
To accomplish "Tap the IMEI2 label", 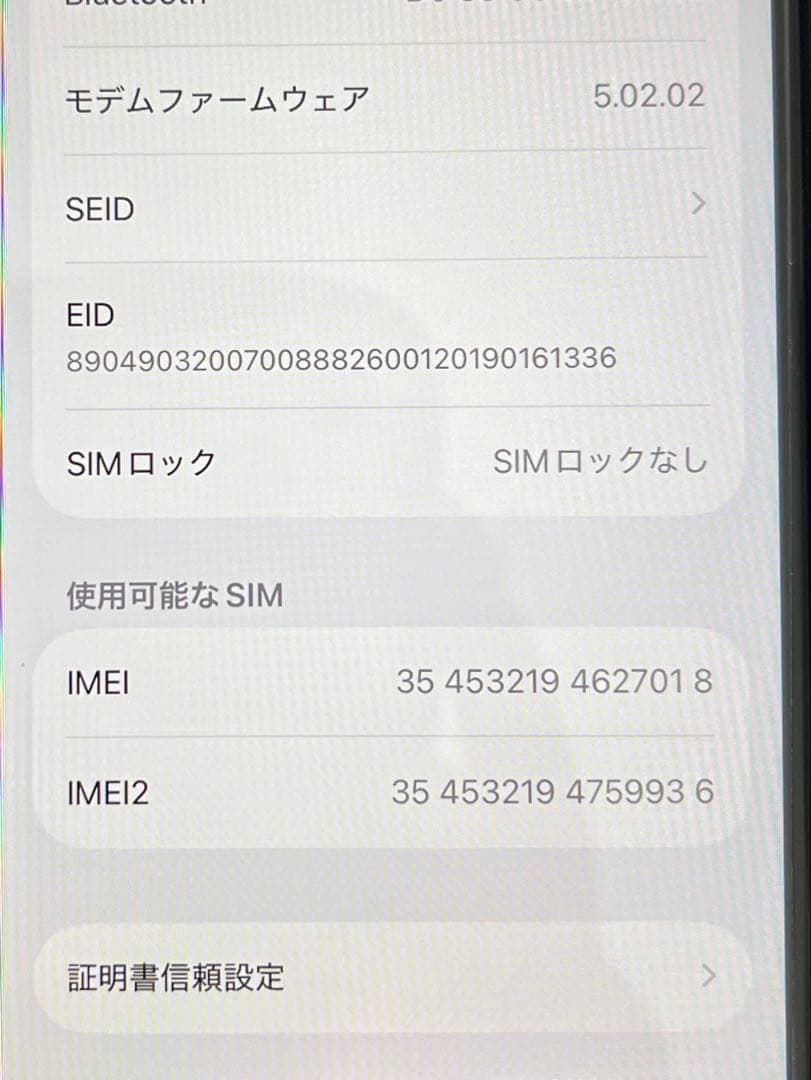I will tap(110, 792).
